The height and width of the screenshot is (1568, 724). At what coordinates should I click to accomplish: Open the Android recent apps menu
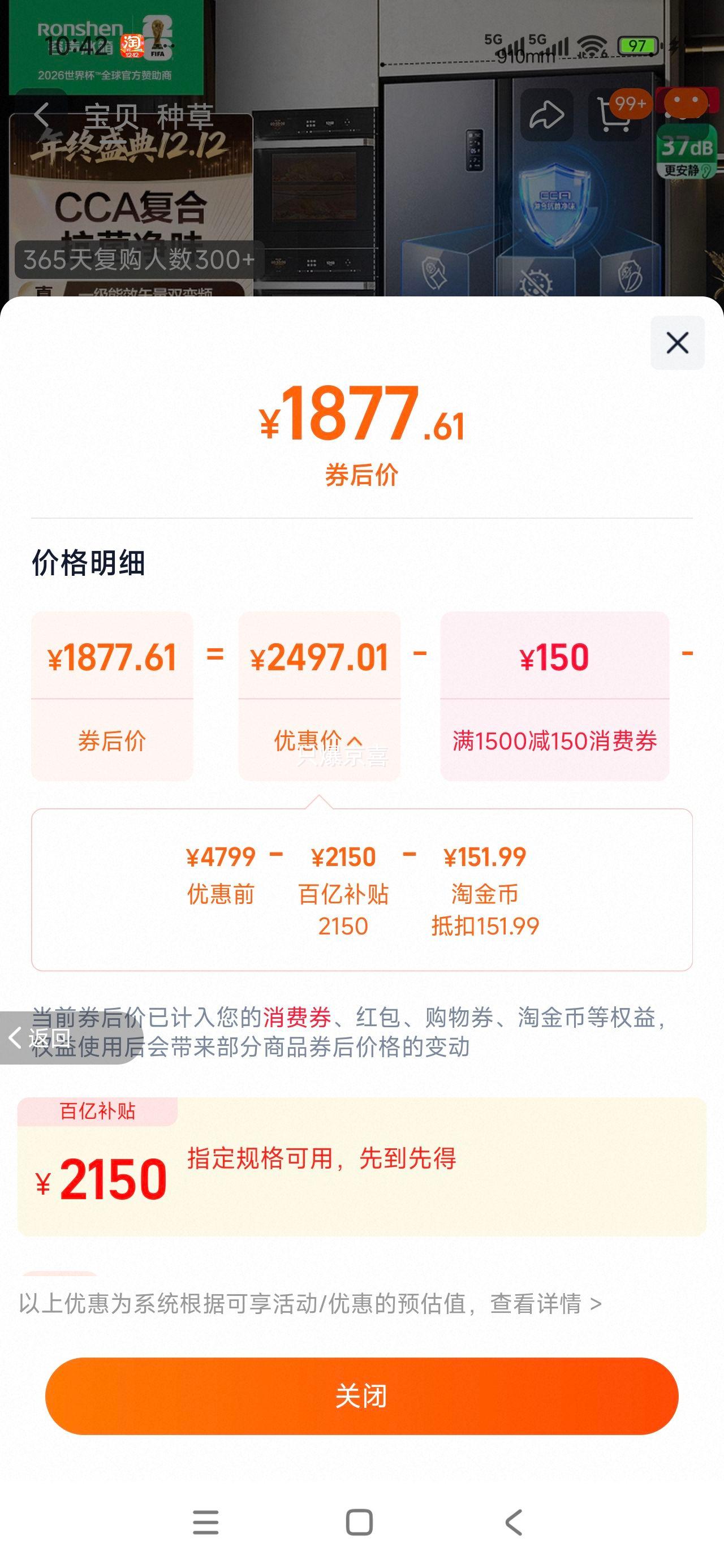[x=207, y=1519]
